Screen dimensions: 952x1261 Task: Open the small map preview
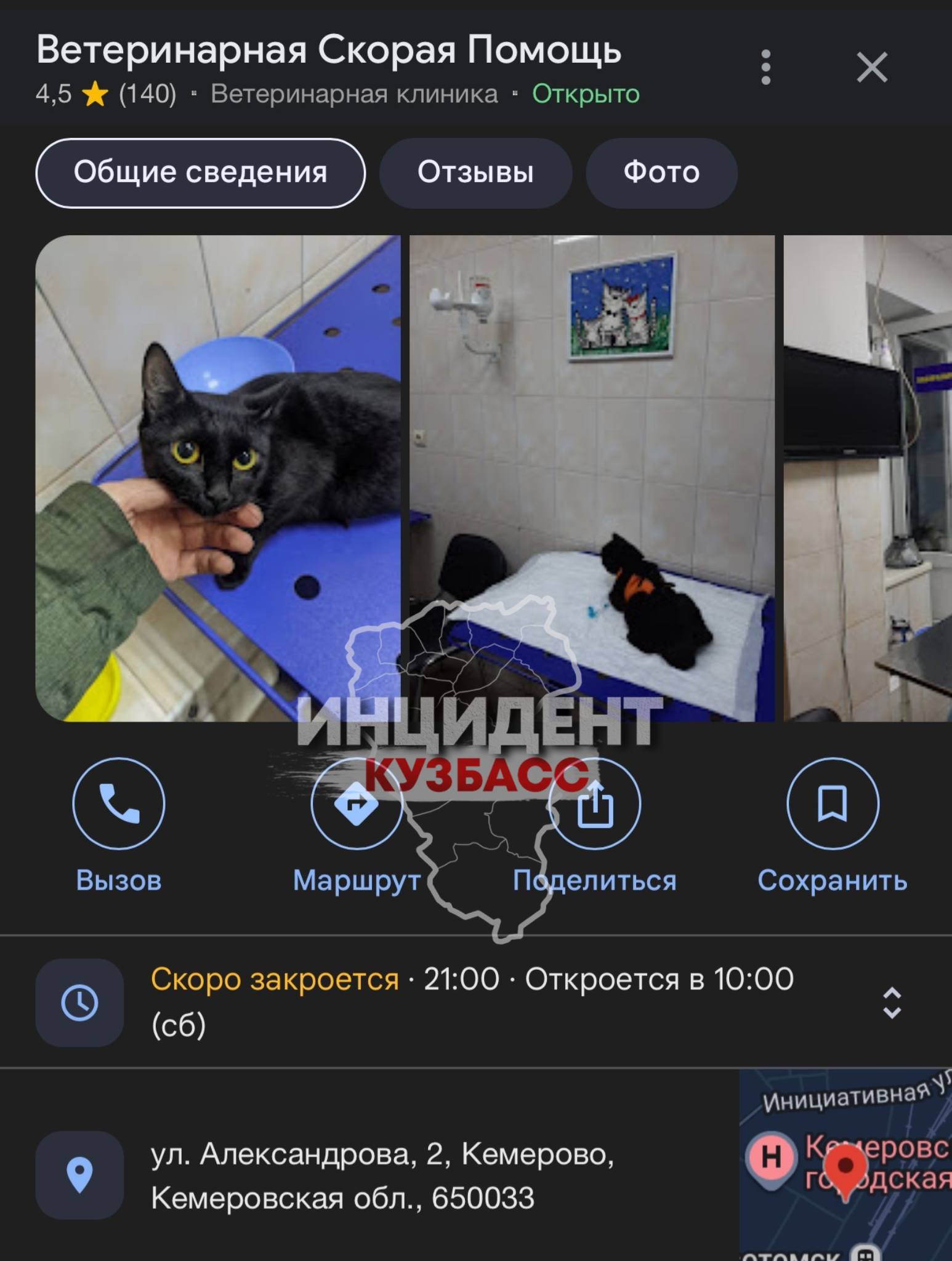pos(845,1164)
